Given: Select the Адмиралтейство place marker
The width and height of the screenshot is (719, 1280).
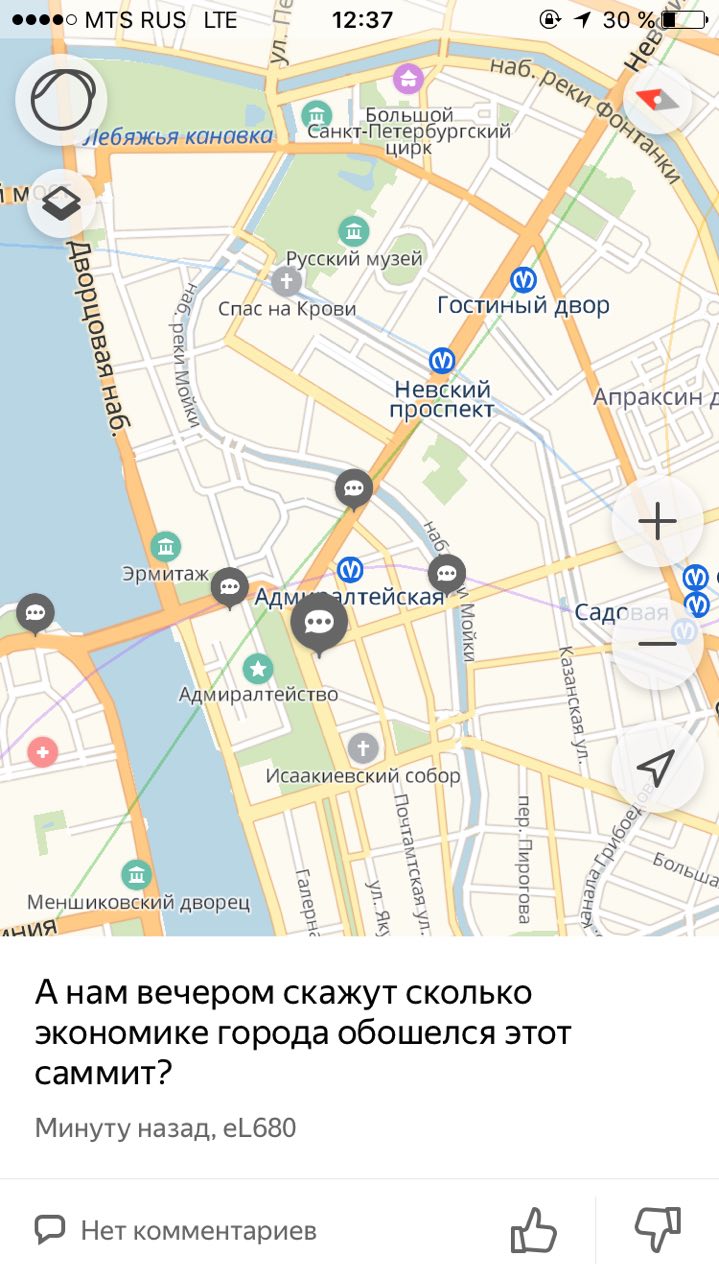Looking at the screenshot, I should pyautogui.click(x=258, y=667).
